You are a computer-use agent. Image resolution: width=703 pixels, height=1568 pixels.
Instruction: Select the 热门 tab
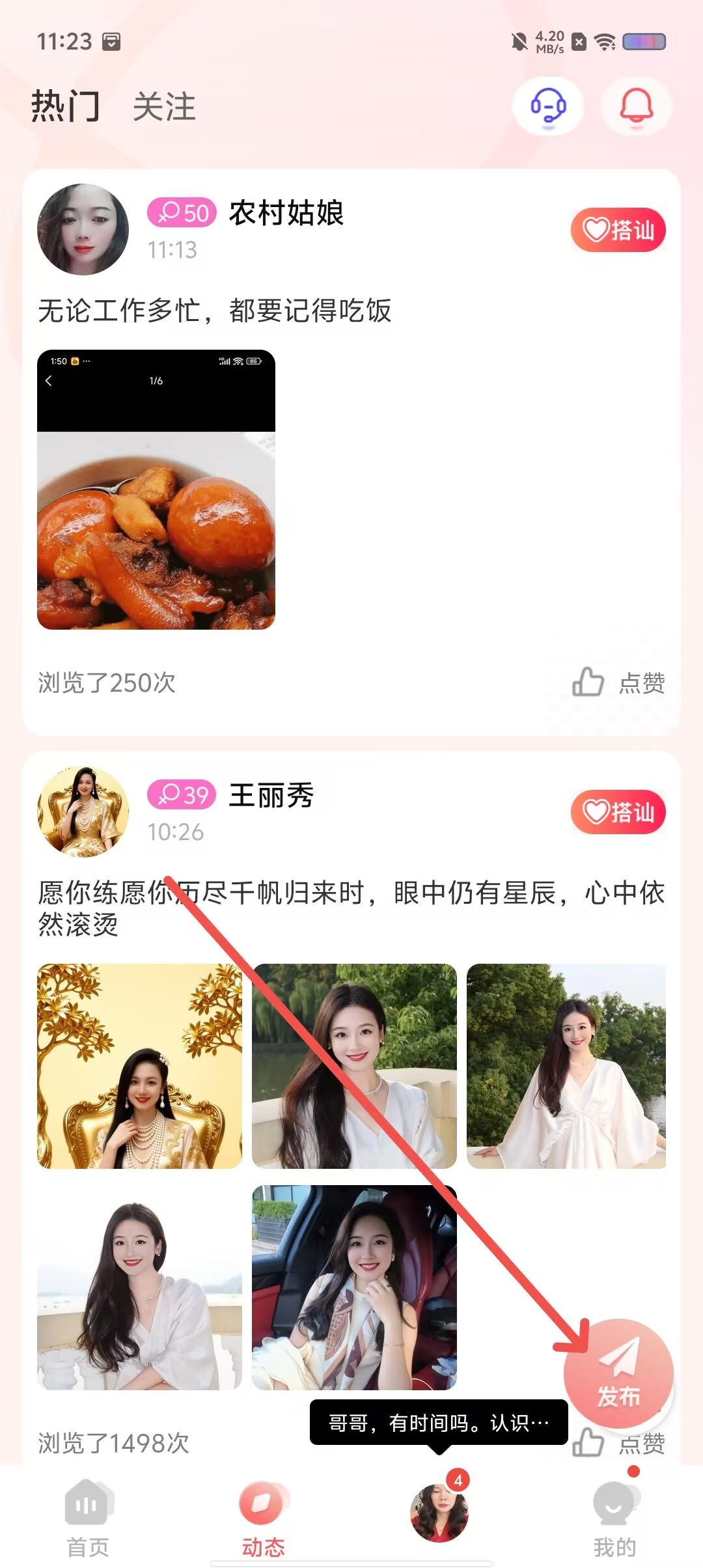coord(65,107)
